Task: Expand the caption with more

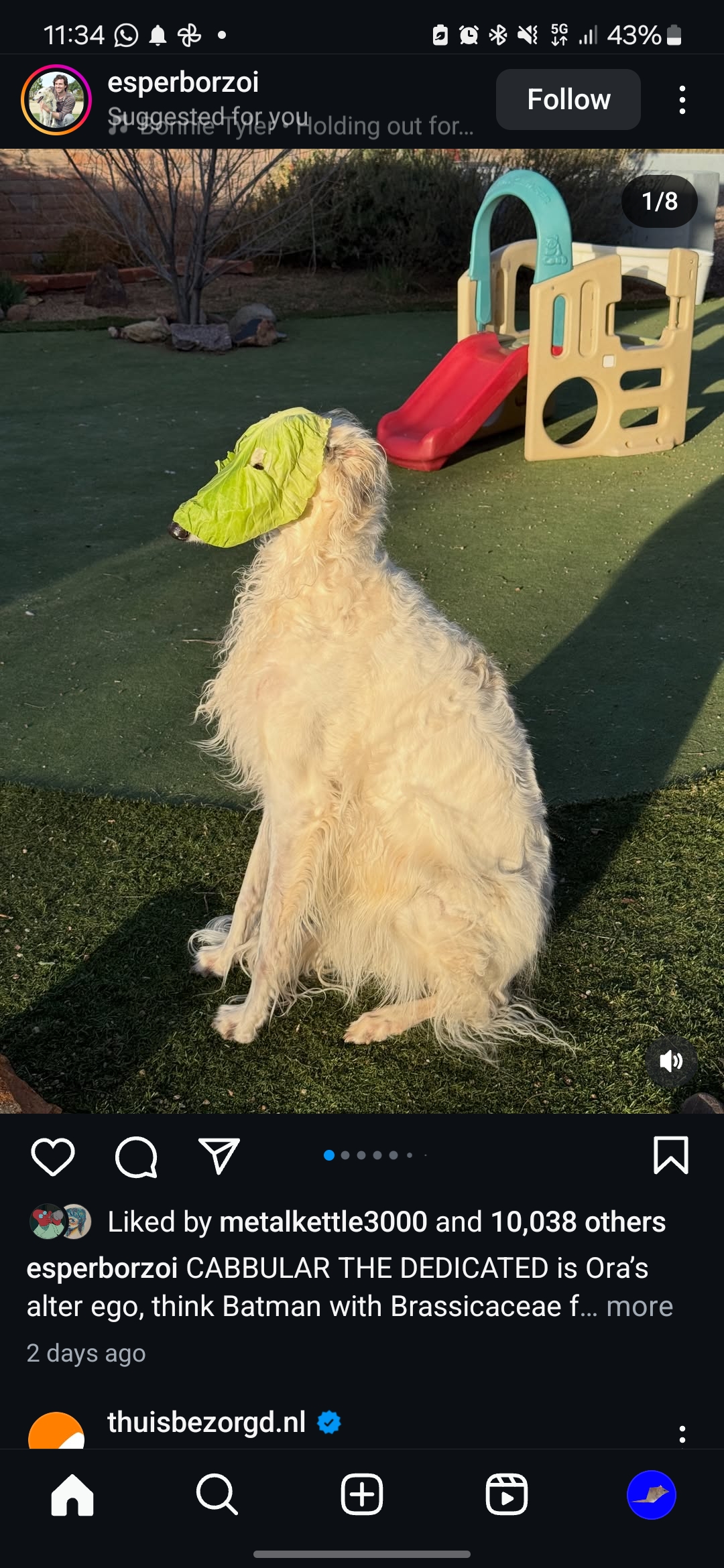Action: click(639, 1306)
